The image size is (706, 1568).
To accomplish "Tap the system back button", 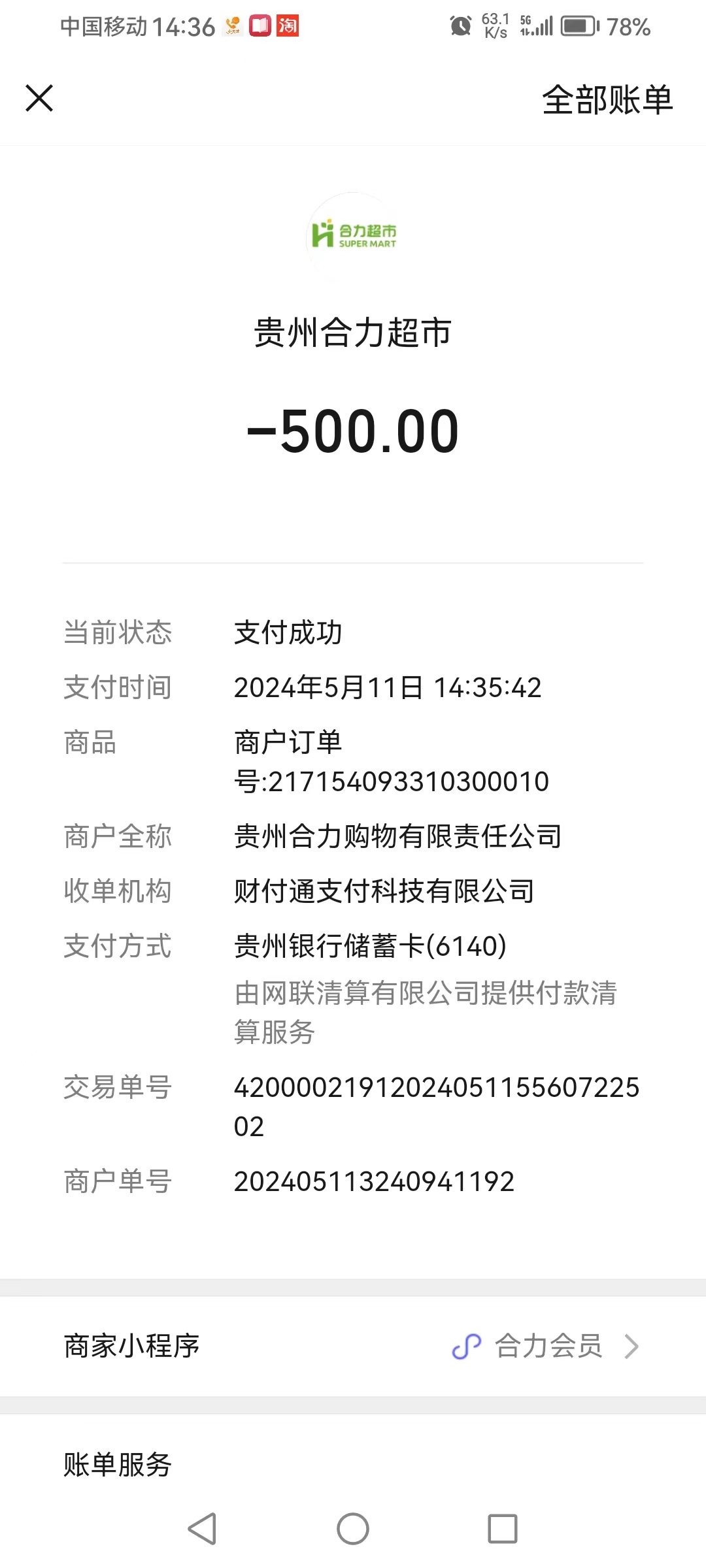I will pos(202,1529).
